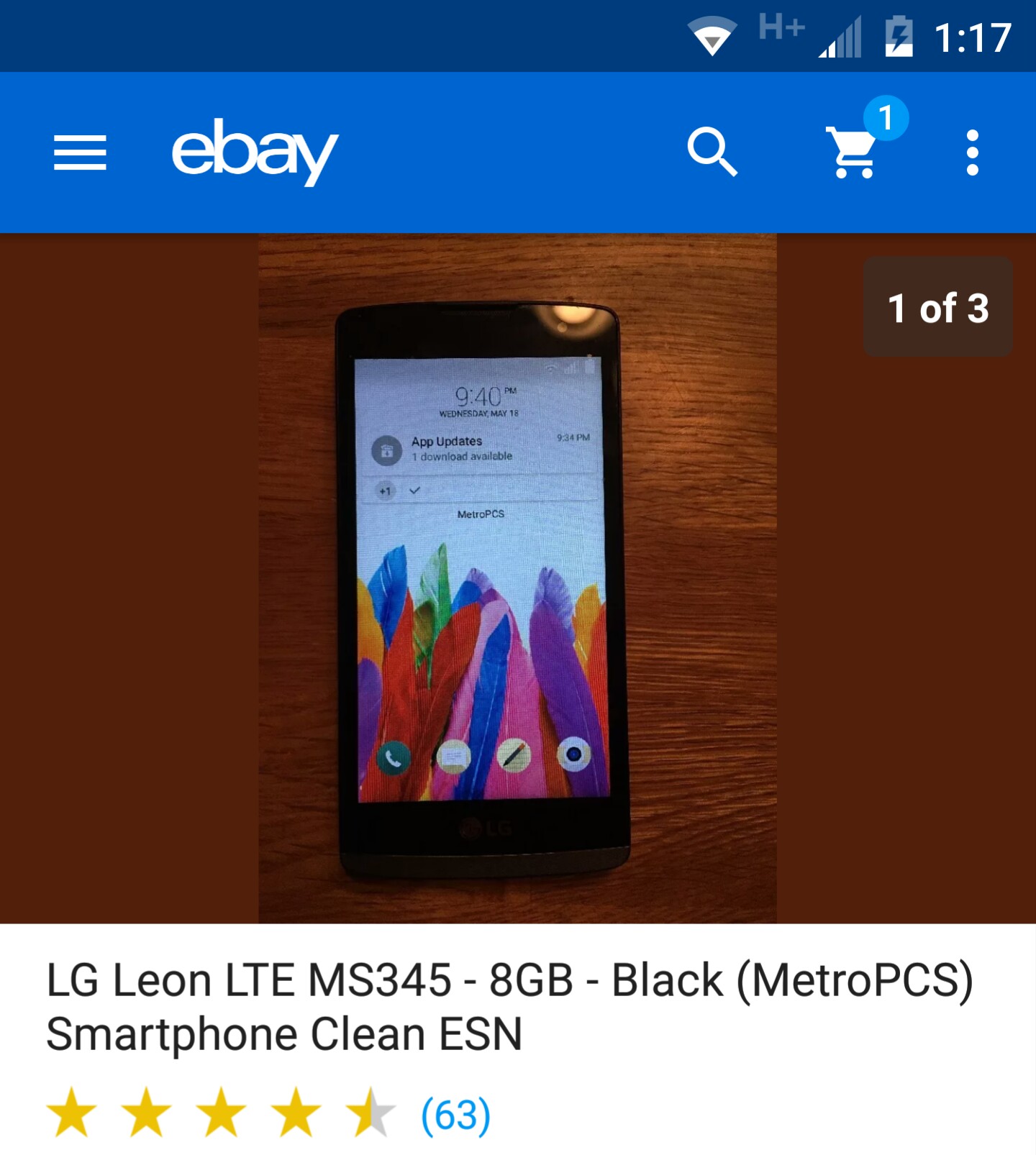Open the hamburger navigation menu

coord(80,152)
